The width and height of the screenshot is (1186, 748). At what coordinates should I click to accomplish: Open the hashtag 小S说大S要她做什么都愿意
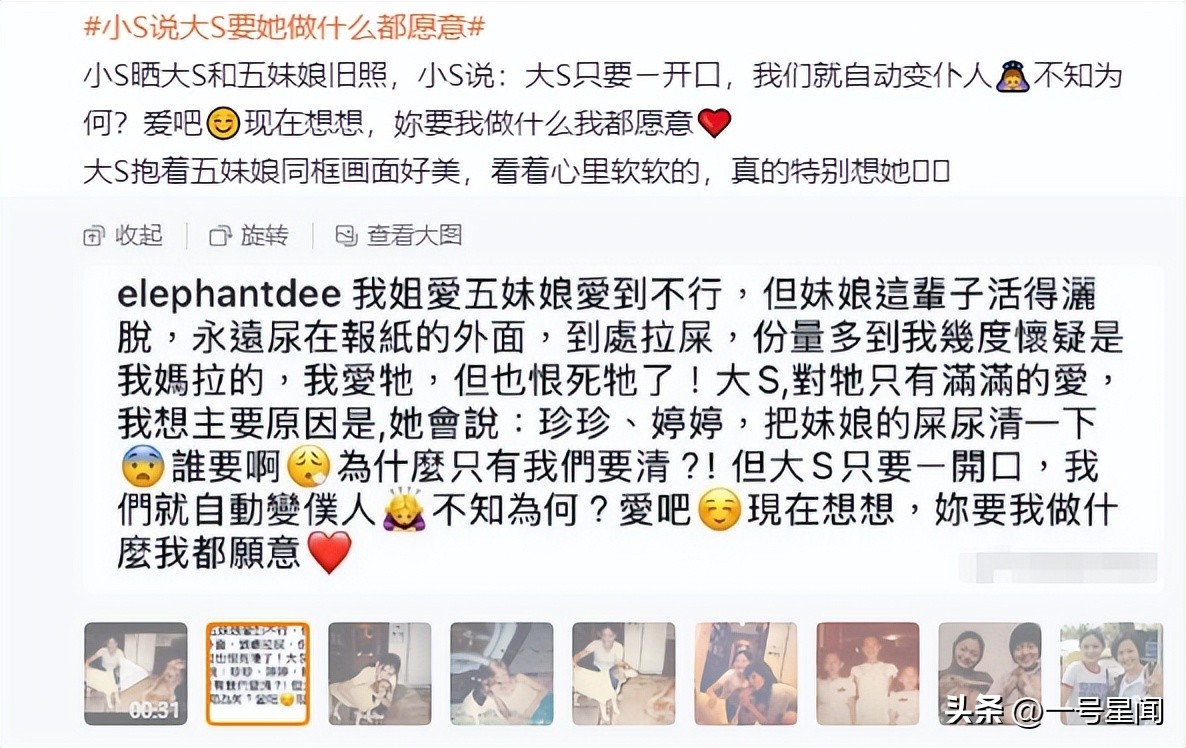284,27
